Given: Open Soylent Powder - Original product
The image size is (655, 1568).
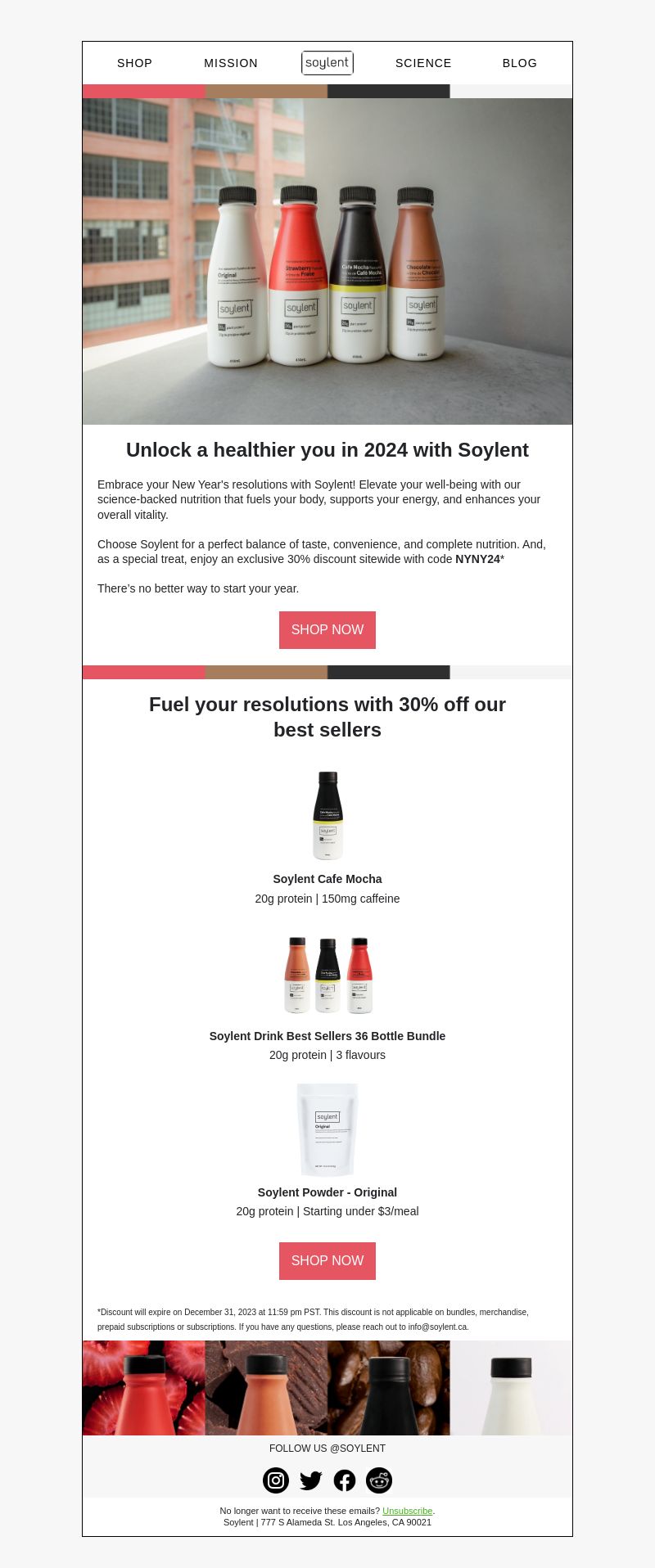Looking at the screenshot, I should pos(327,1192).
